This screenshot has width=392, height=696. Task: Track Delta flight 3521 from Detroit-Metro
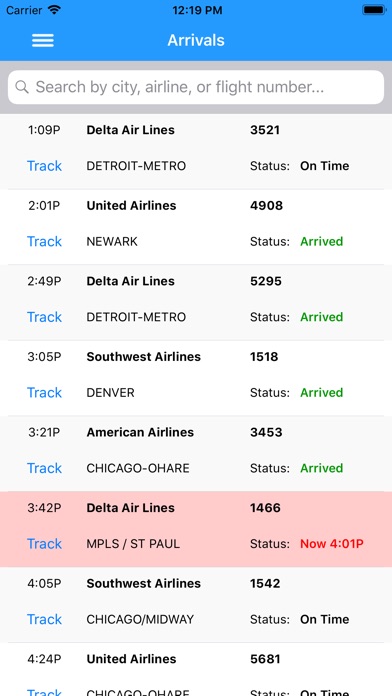[44, 166]
